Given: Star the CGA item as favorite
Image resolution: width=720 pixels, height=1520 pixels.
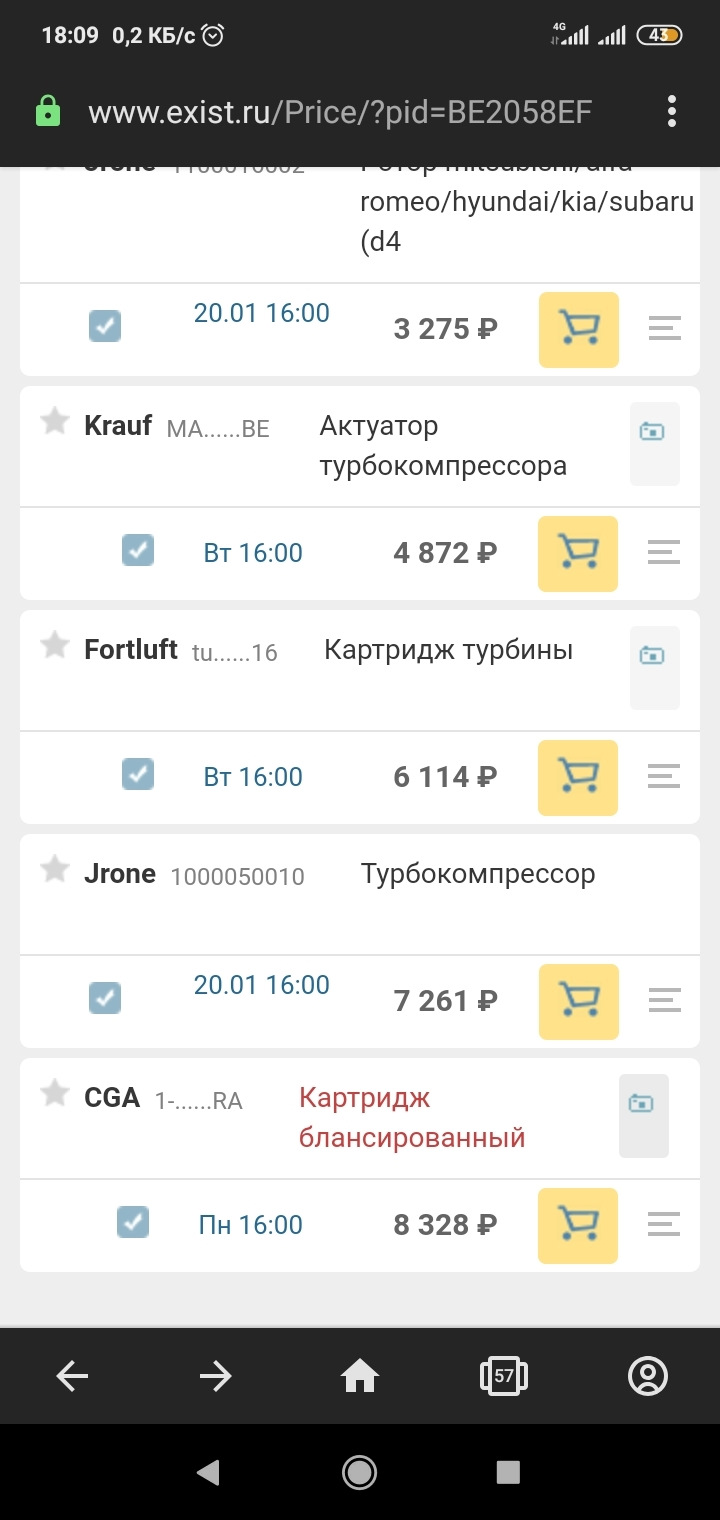Looking at the screenshot, I should point(54,1094).
